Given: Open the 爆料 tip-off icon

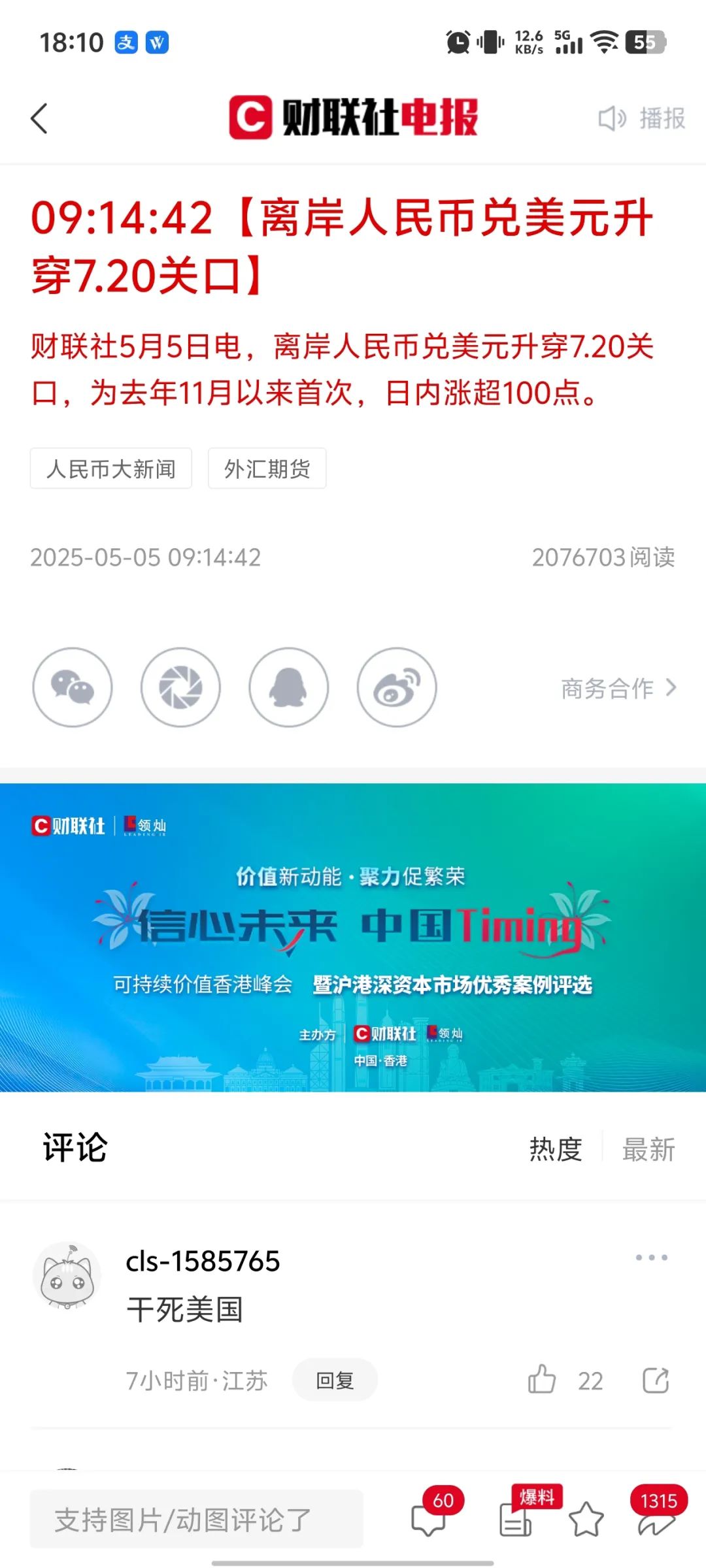Looking at the screenshot, I should (516, 1519).
